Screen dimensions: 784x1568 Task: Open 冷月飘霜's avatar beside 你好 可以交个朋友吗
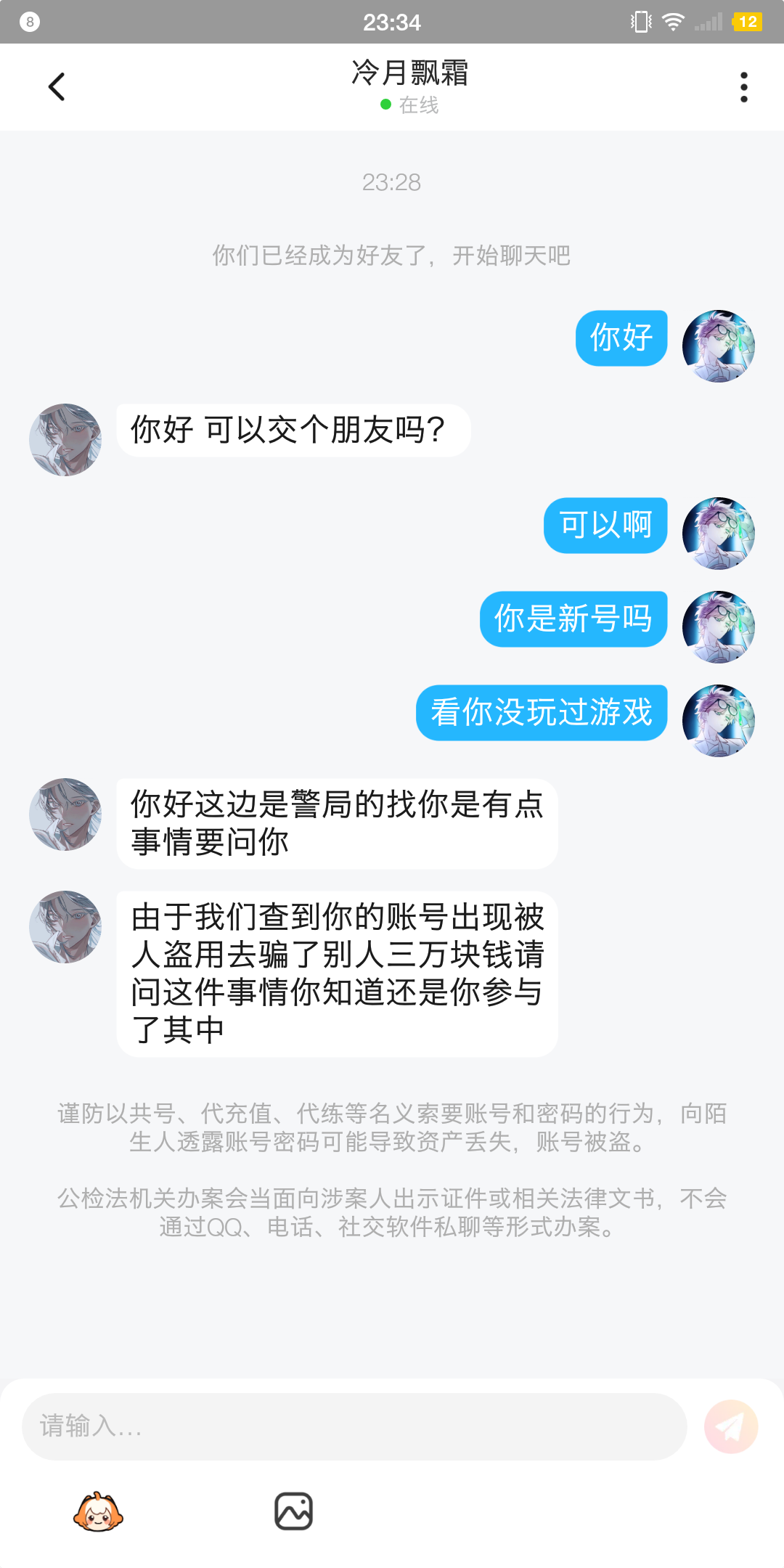65,440
